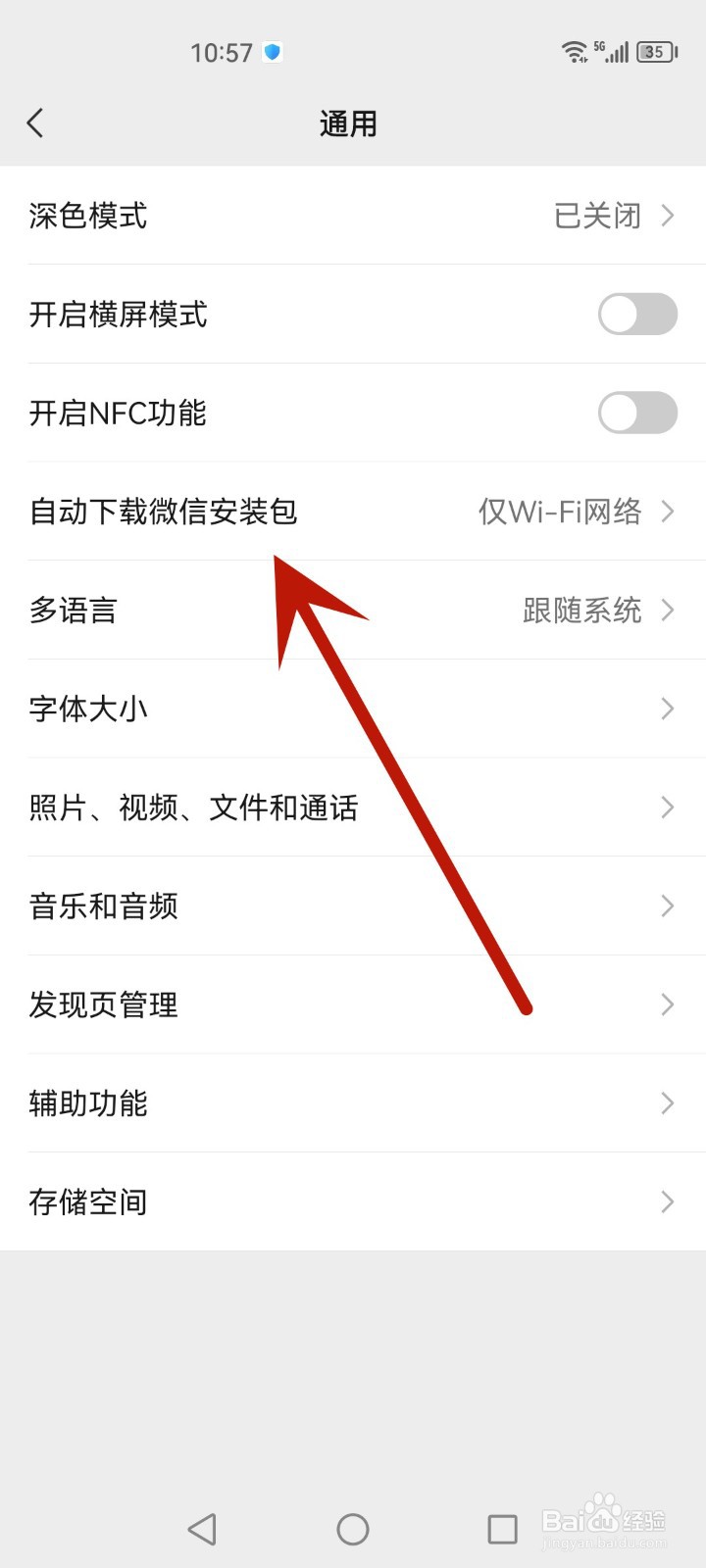Screen dimensions: 706x1568
Task: Tap the battery indicator showing 35
Action: click(x=654, y=52)
